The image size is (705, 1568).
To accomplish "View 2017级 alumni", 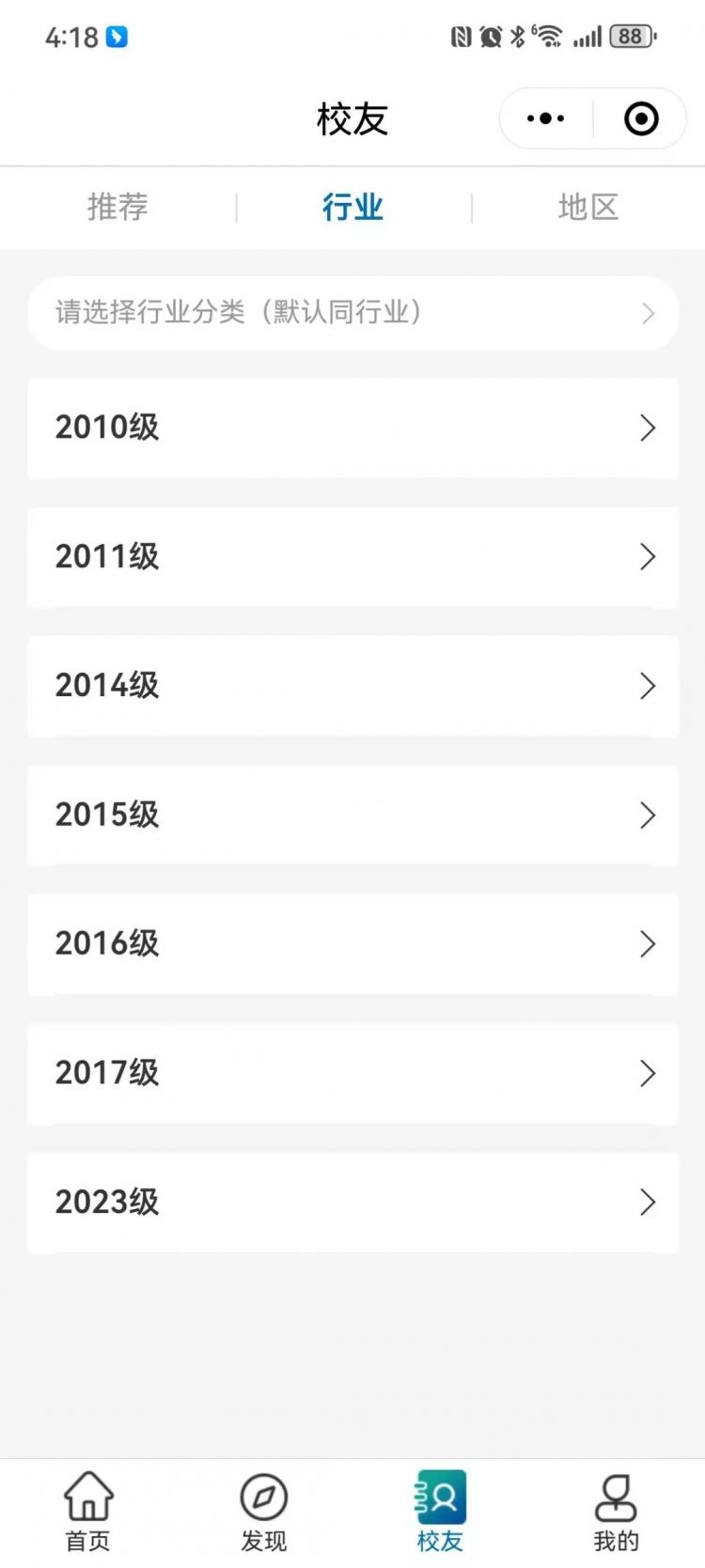I will (352, 1073).
